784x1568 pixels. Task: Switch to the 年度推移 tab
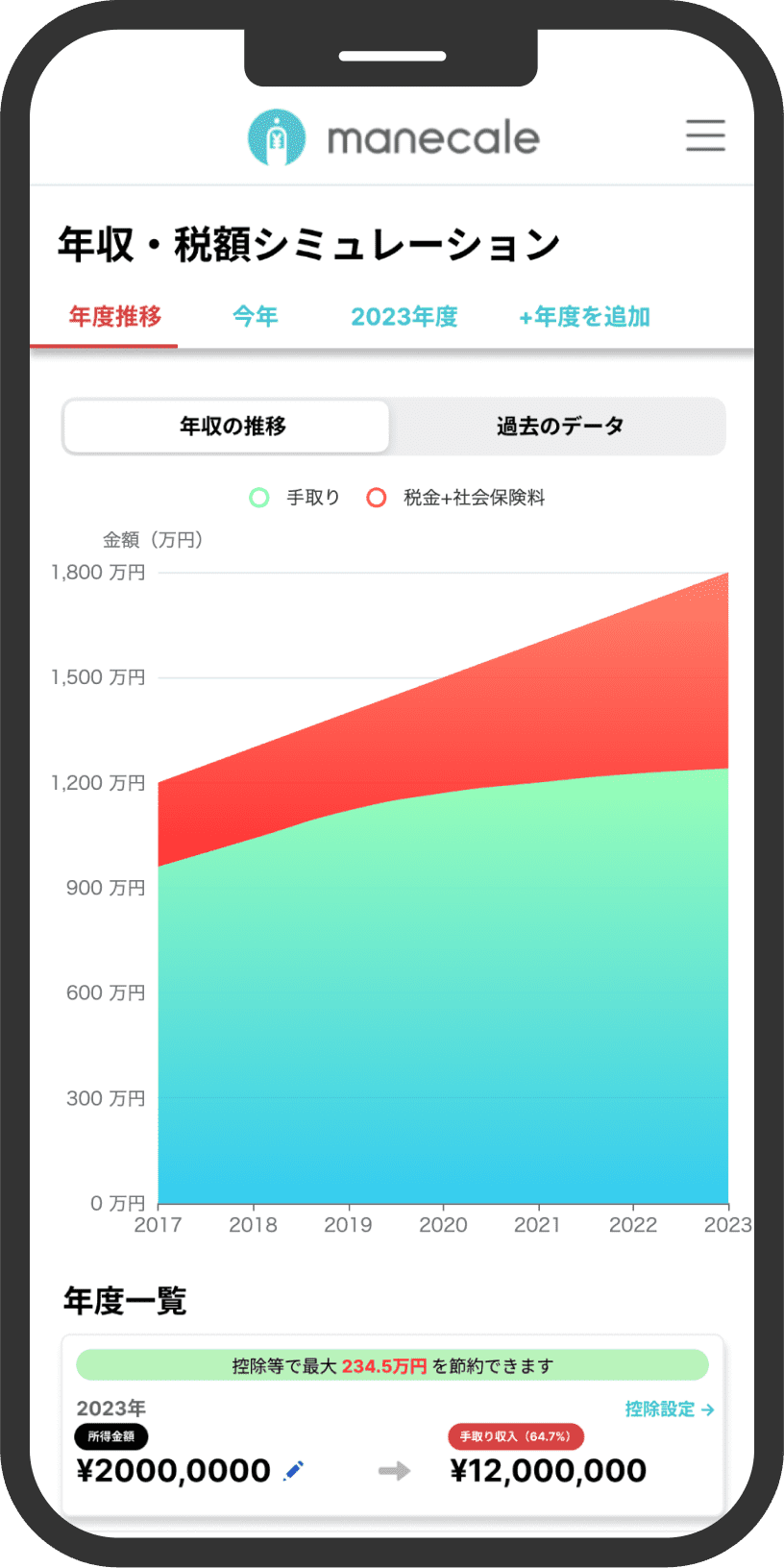pyautogui.click(x=114, y=317)
